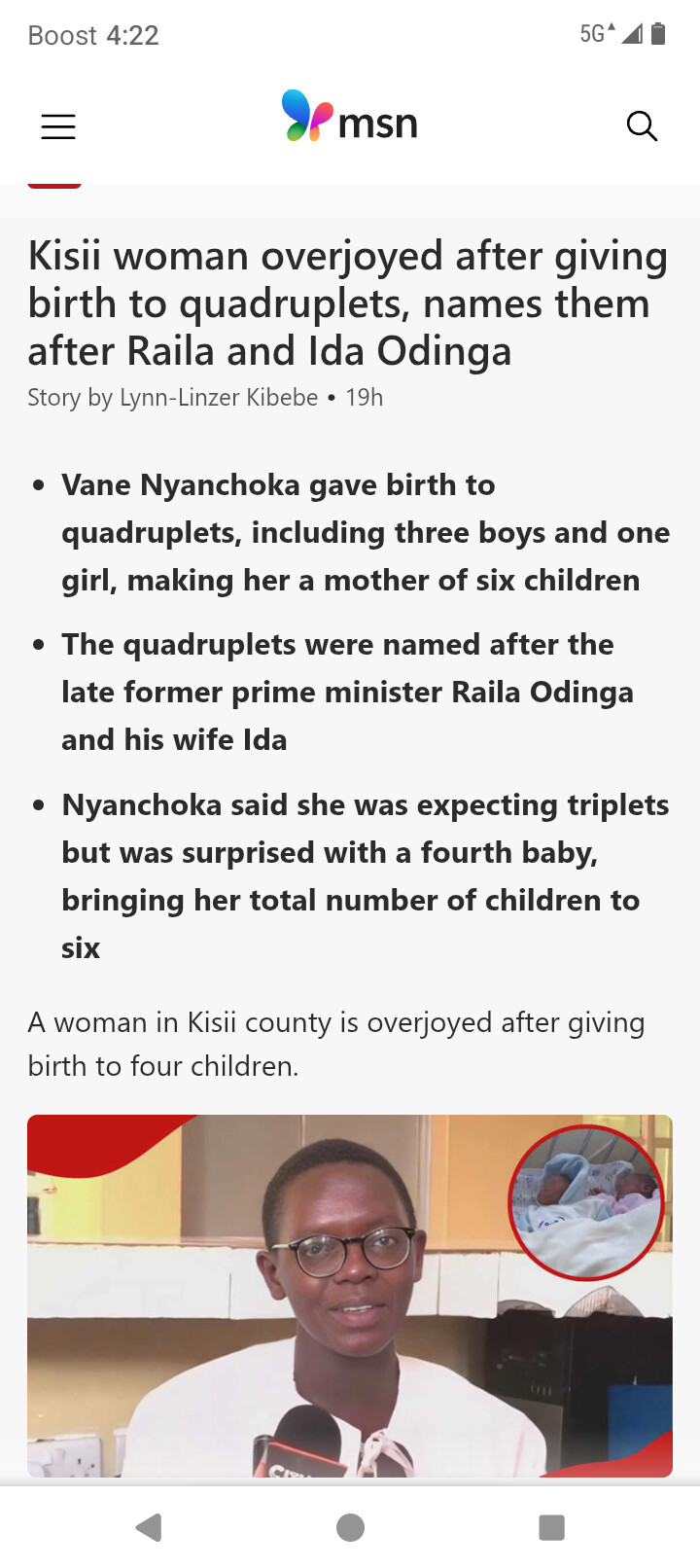Go to the system home screen
700x1568 pixels.
pyautogui.click(x=350, y=1528)
